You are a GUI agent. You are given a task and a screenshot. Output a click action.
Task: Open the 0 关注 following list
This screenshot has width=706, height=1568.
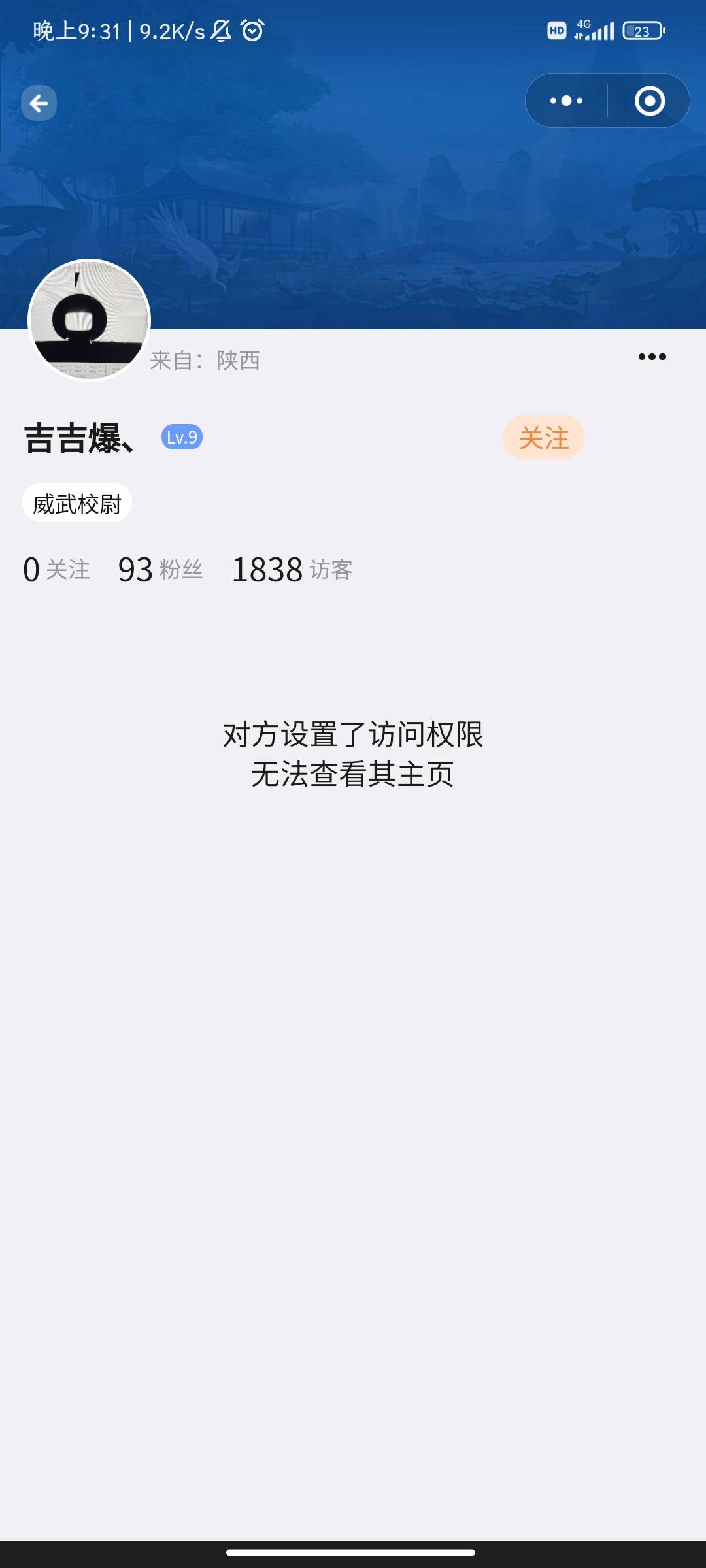56,569
